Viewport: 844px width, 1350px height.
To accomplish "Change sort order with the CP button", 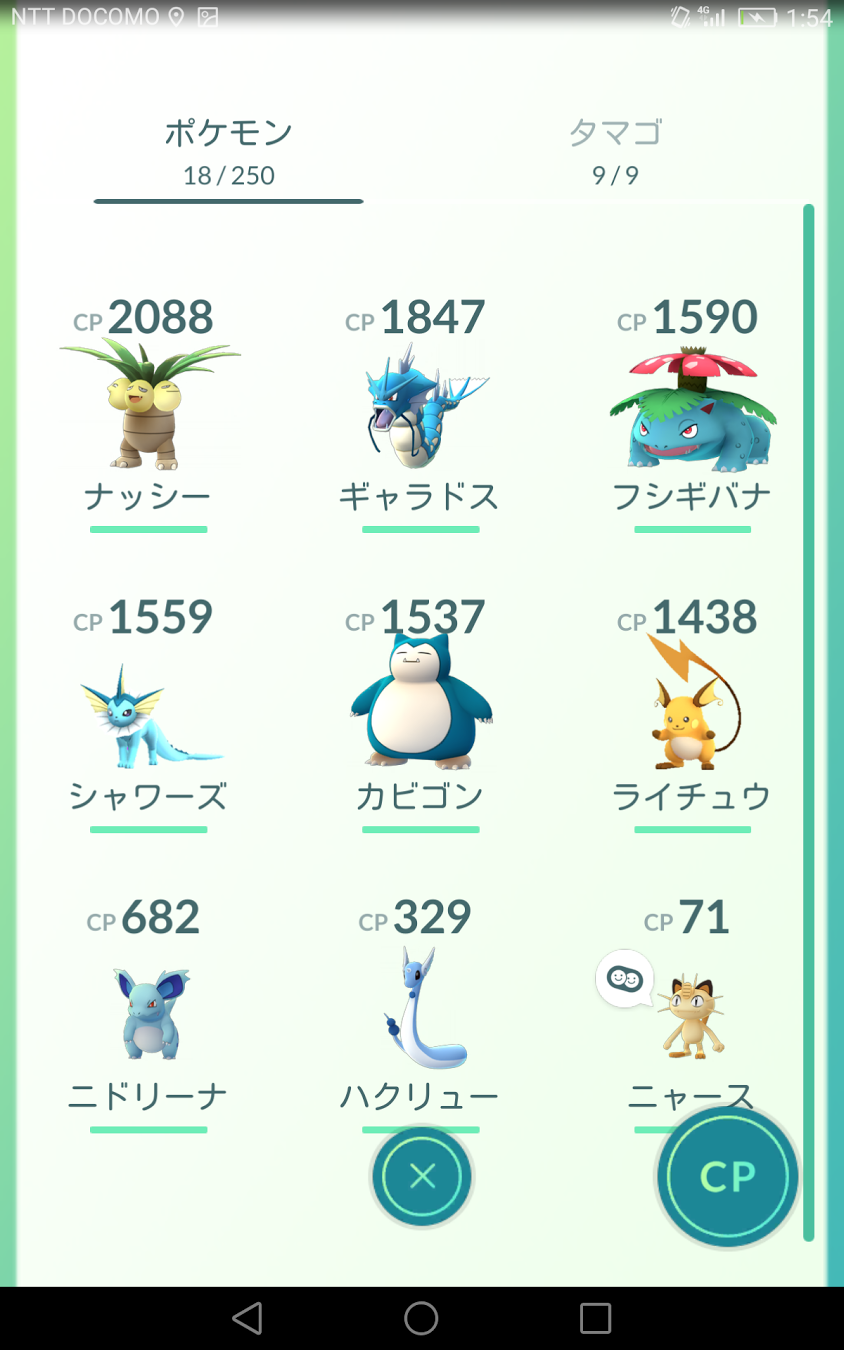I will tap(727, 1177).
